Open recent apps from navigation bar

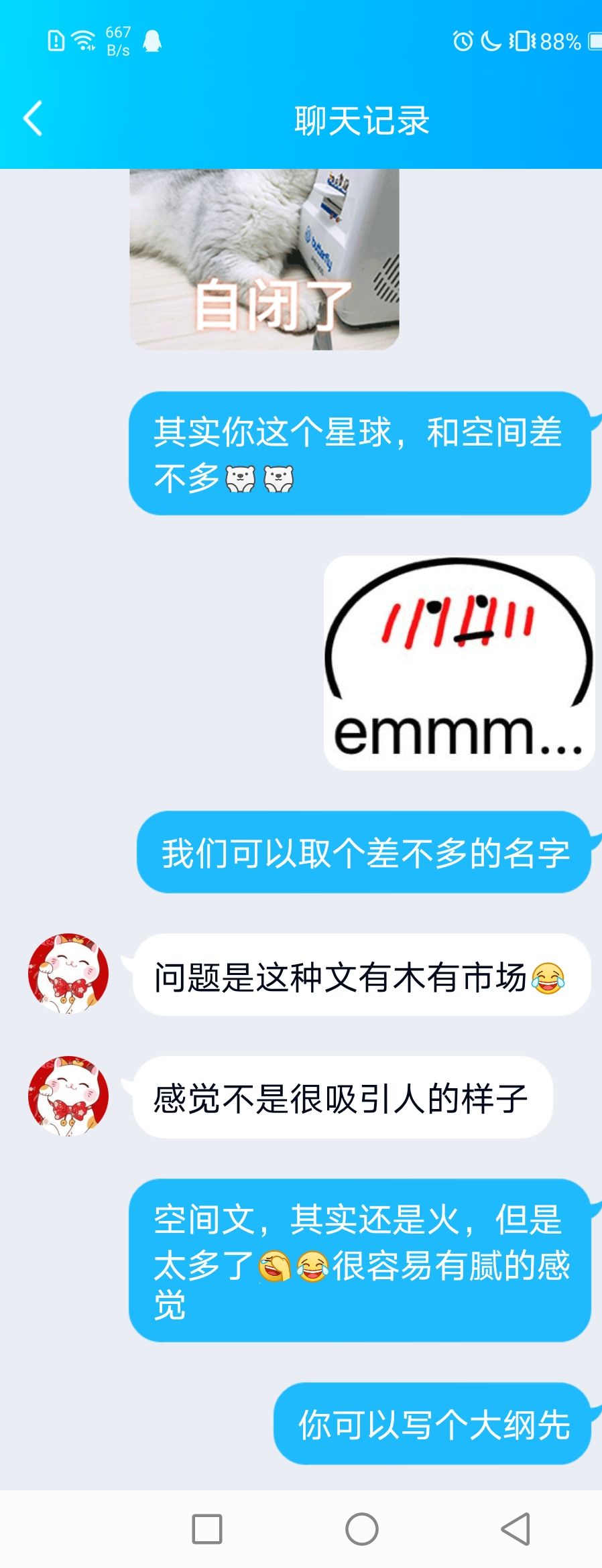point(207,1529)
